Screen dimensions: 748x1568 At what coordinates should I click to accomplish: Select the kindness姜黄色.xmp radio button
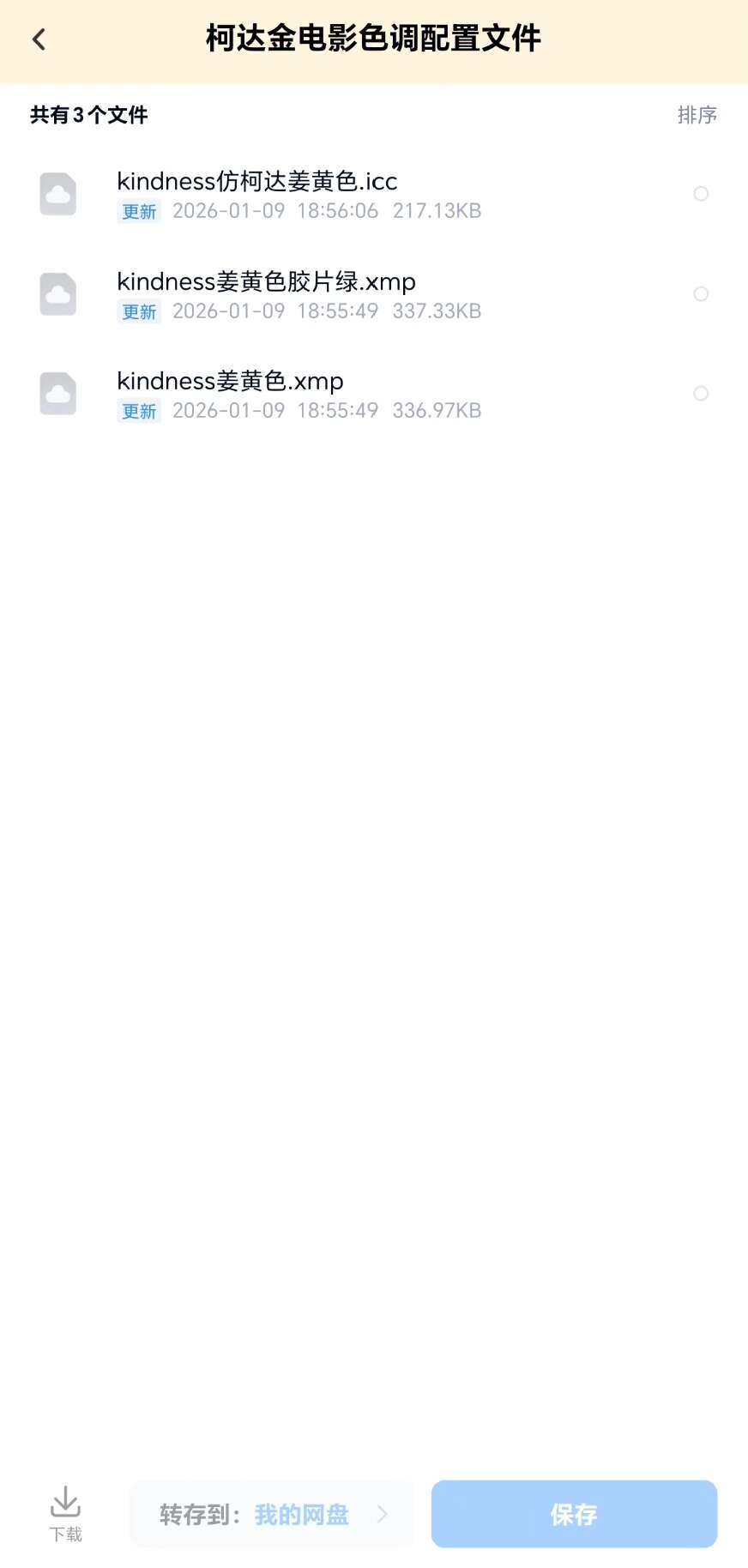click(701, 394)
